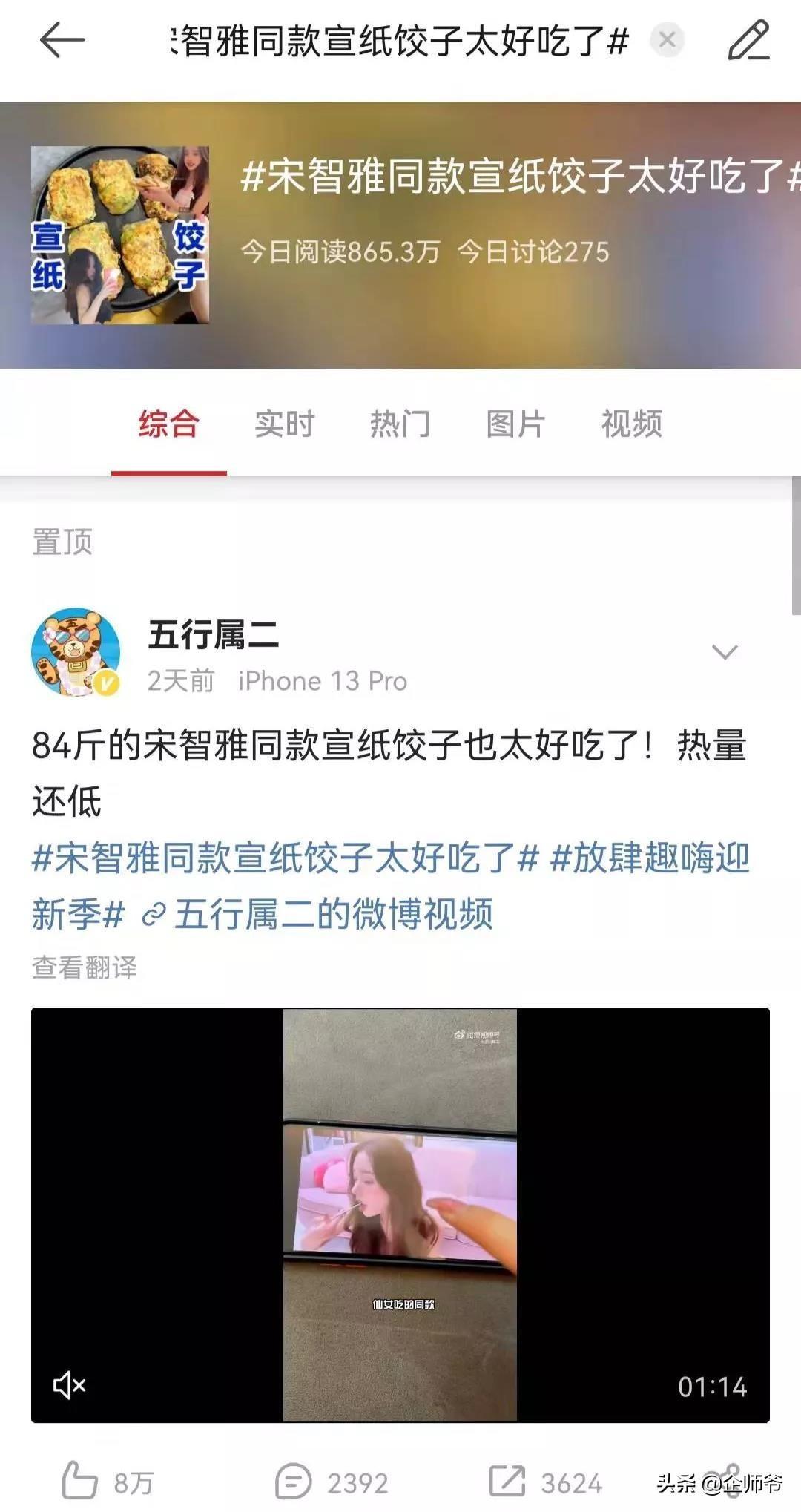Screen dimensions: 801x1512
Task: Go back with the top-left arrow
Action: (62, 40)
